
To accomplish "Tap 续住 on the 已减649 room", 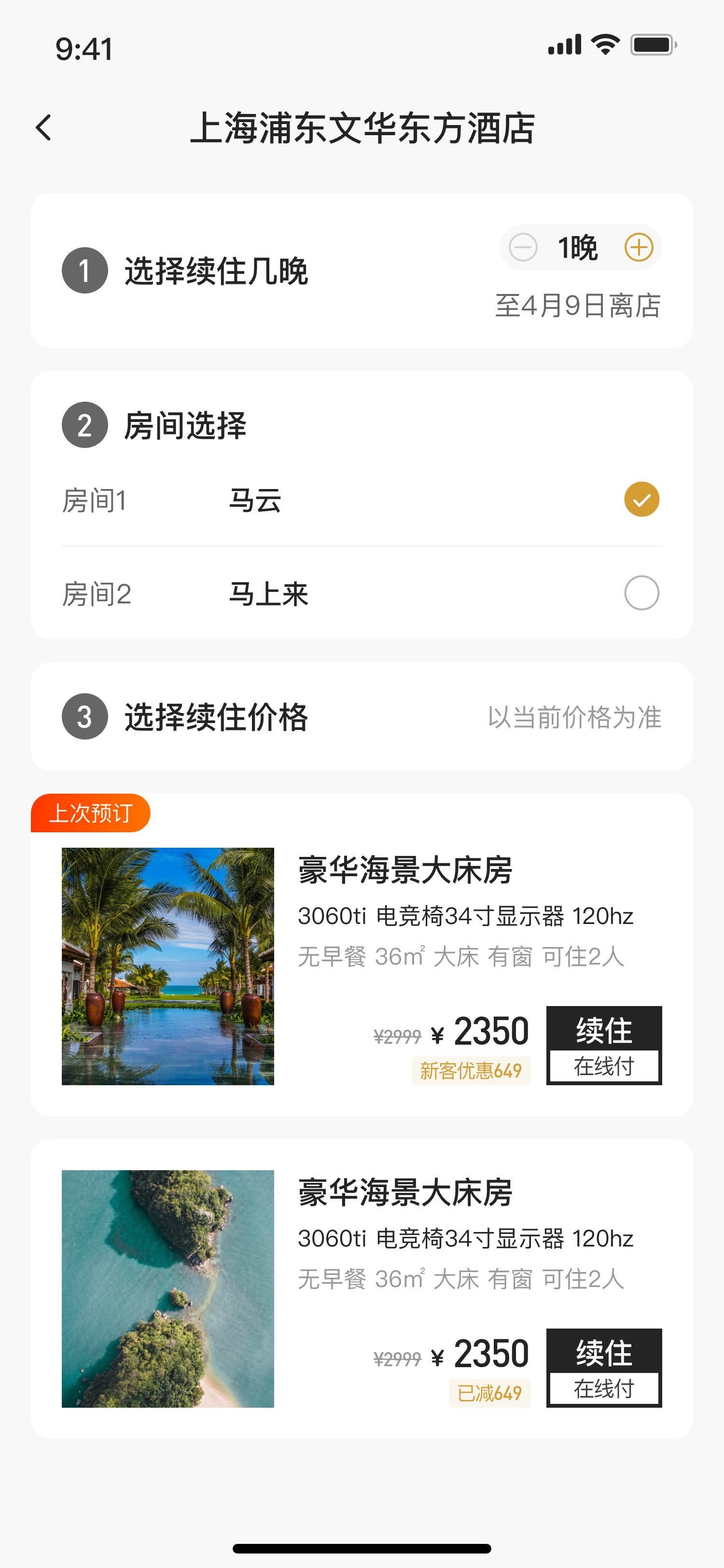I will [603, 1368].
